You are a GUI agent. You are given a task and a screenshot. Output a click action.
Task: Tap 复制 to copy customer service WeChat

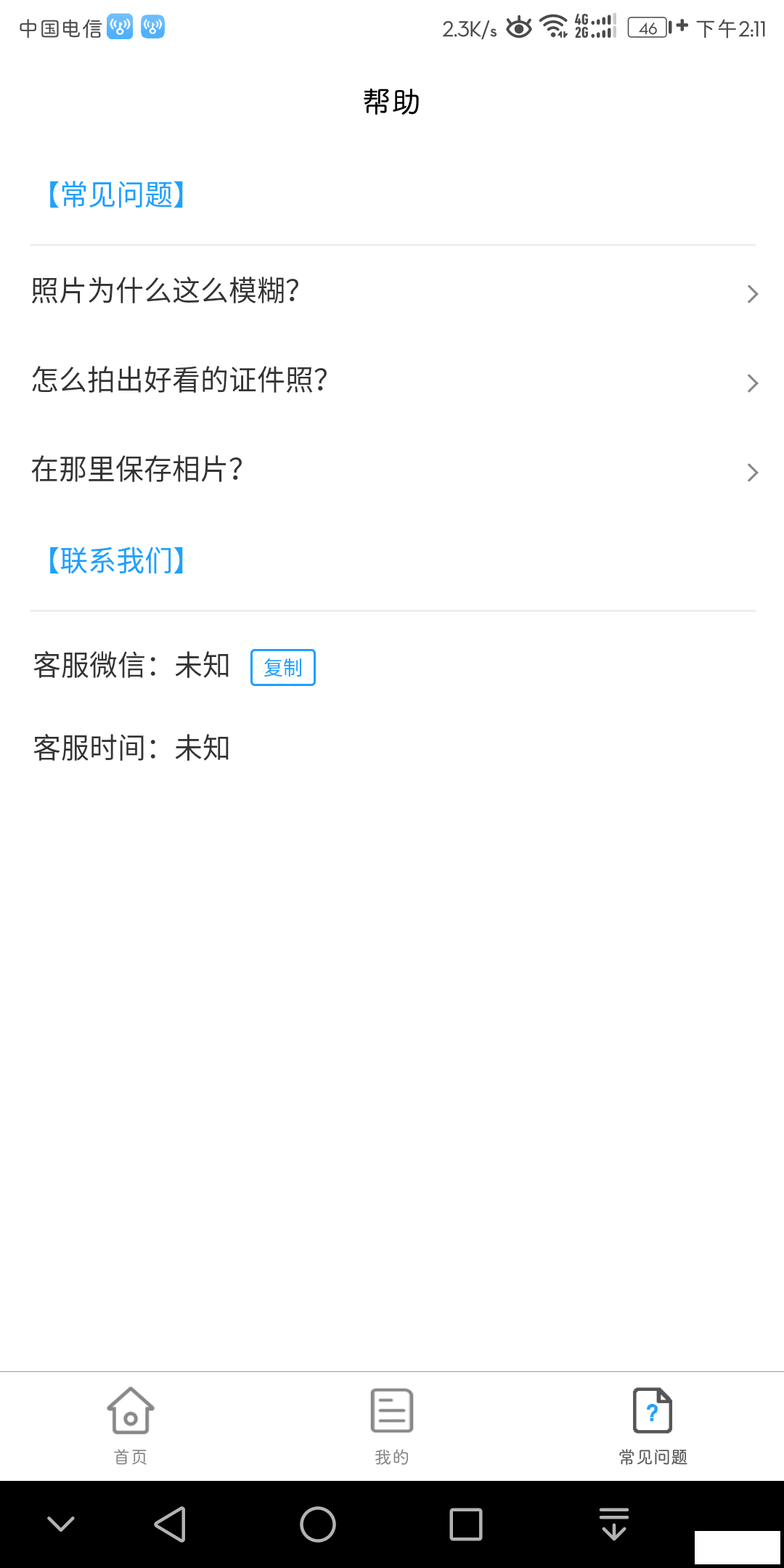coord(282,667)
